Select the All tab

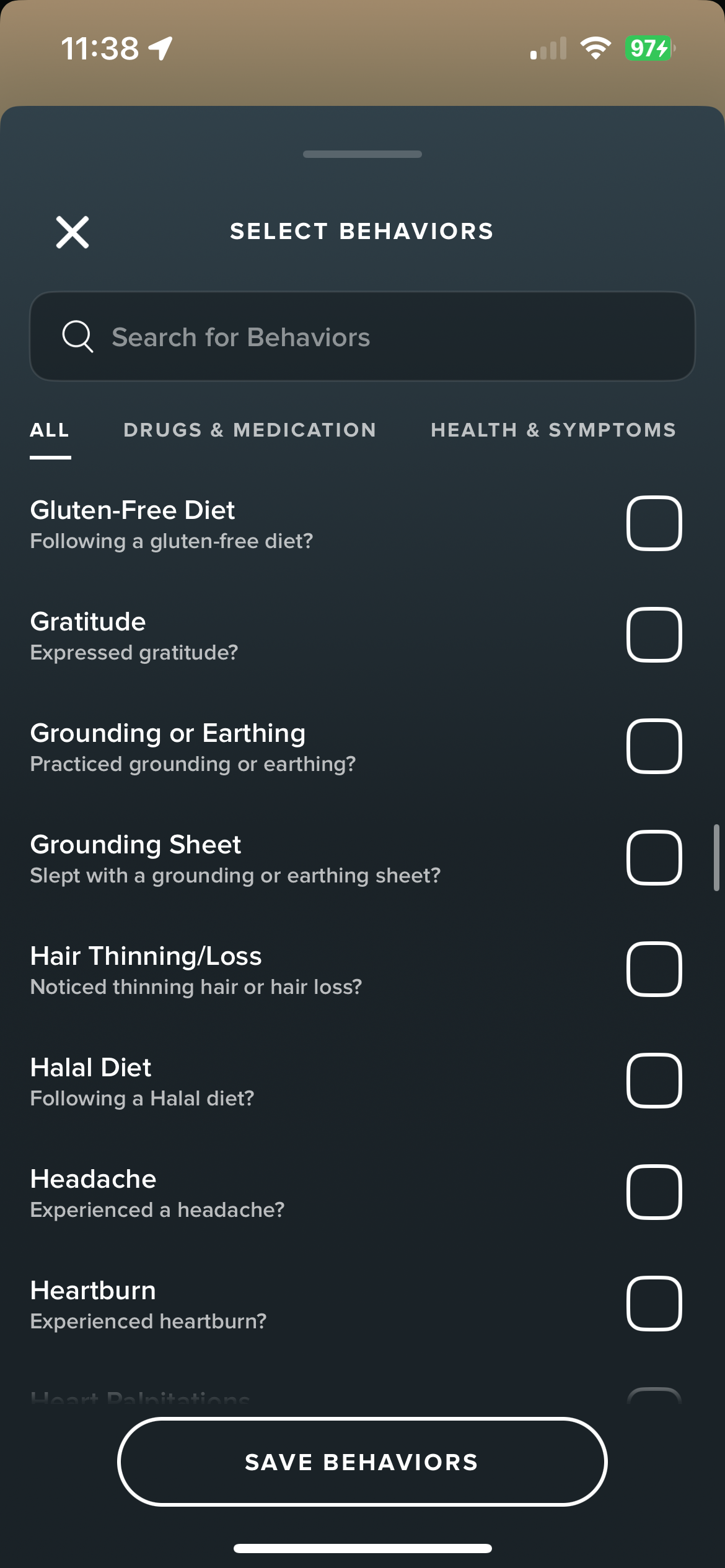click(50, 430)
